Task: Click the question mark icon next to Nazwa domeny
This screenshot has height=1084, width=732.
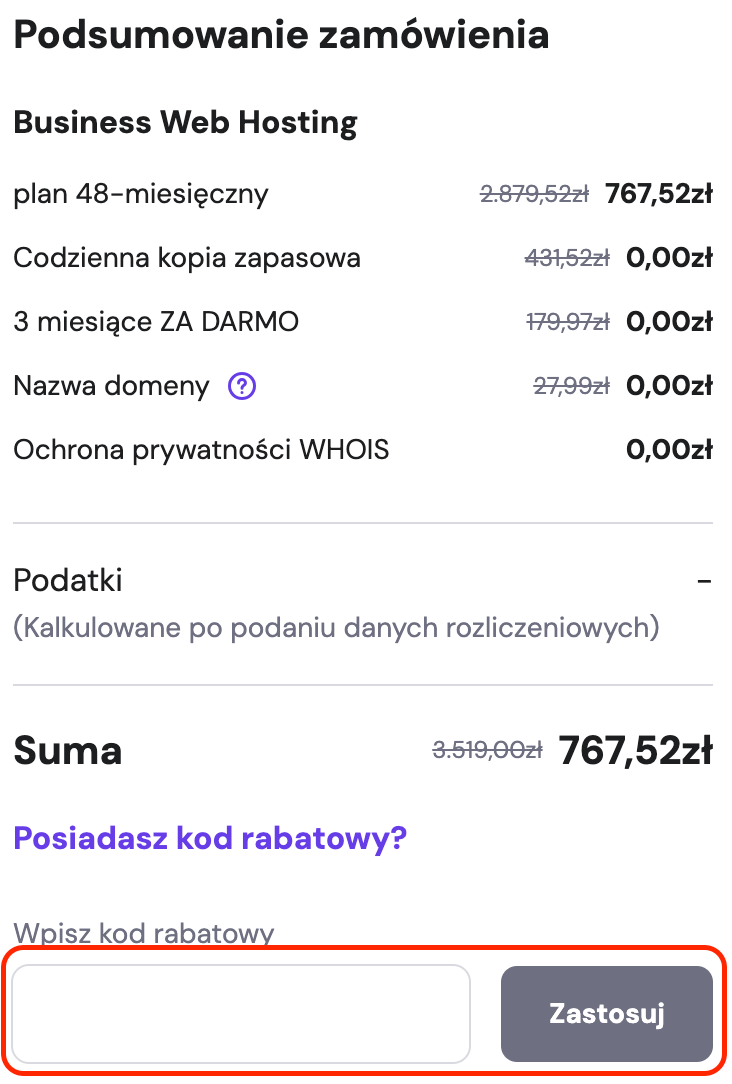Action: pos(241,386)
